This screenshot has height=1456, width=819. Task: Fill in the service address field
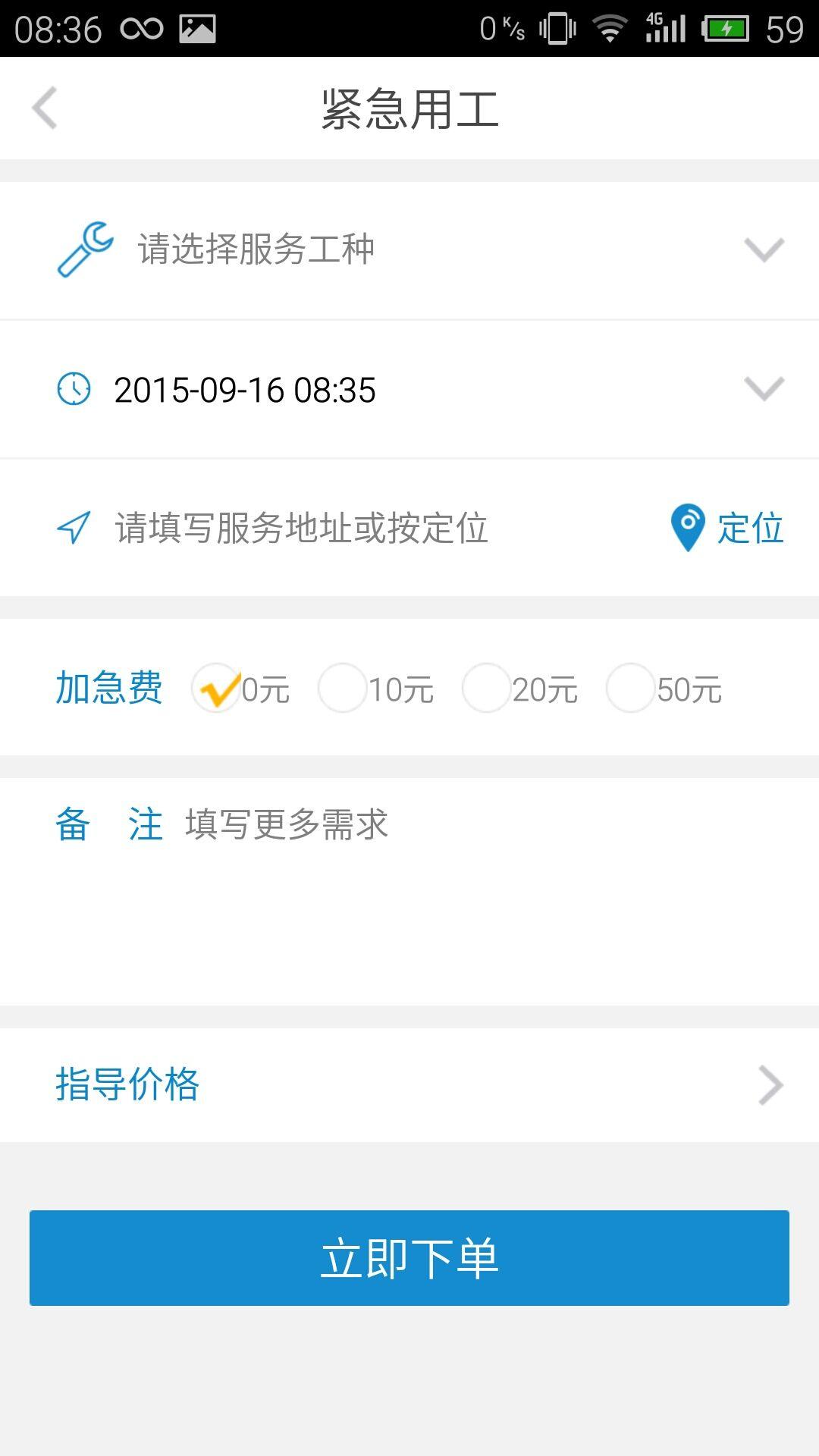click(341, 528)
